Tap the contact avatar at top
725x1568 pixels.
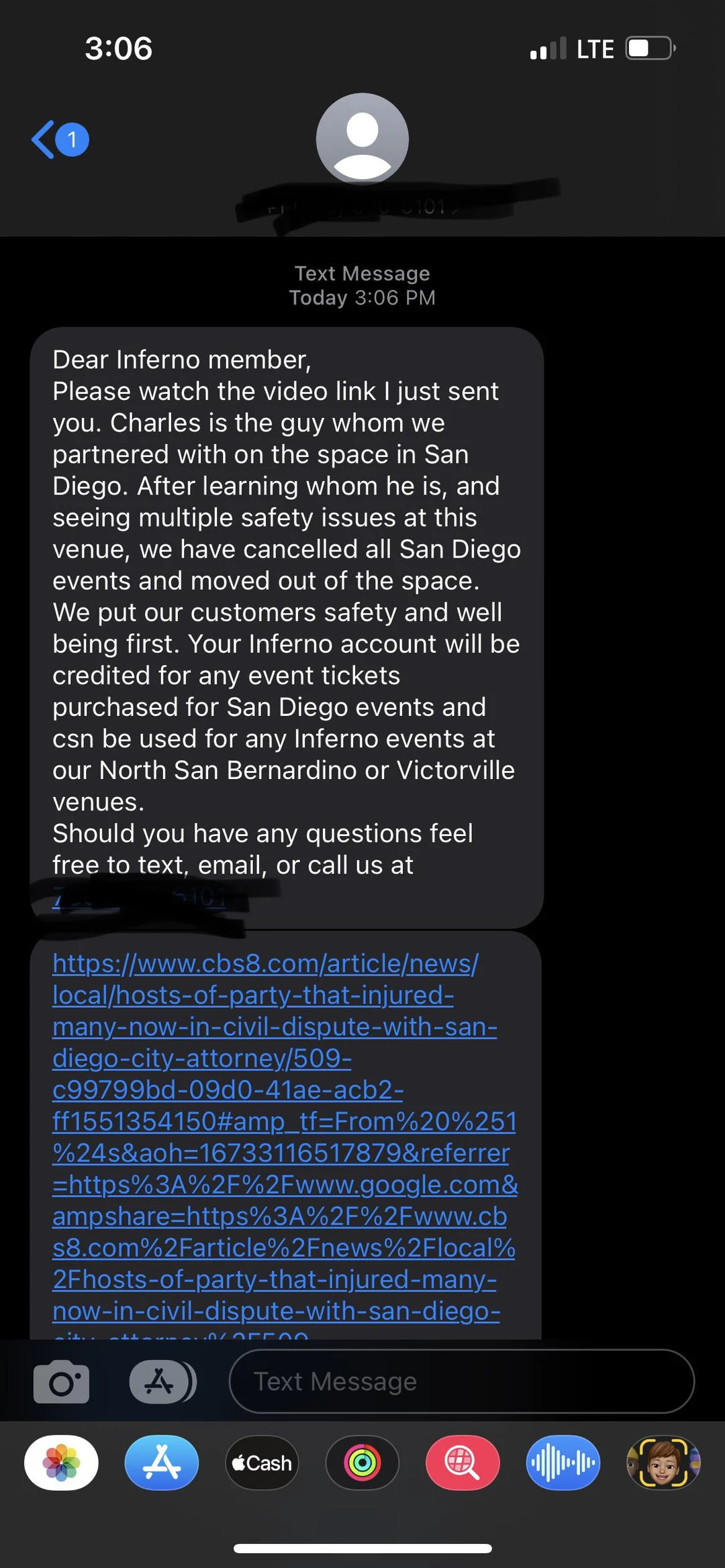(362, 139)
